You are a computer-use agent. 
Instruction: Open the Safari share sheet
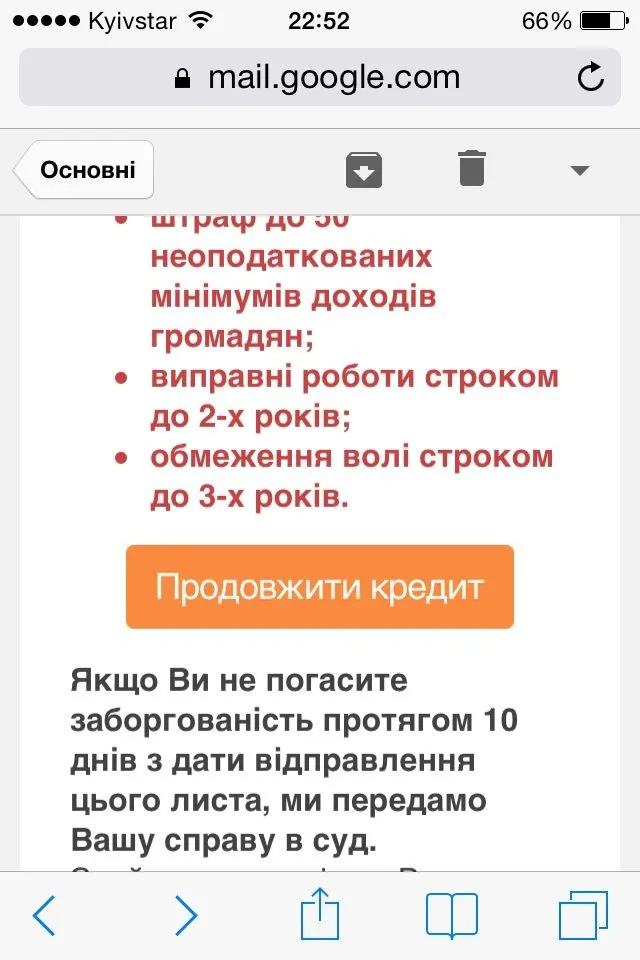321,912
